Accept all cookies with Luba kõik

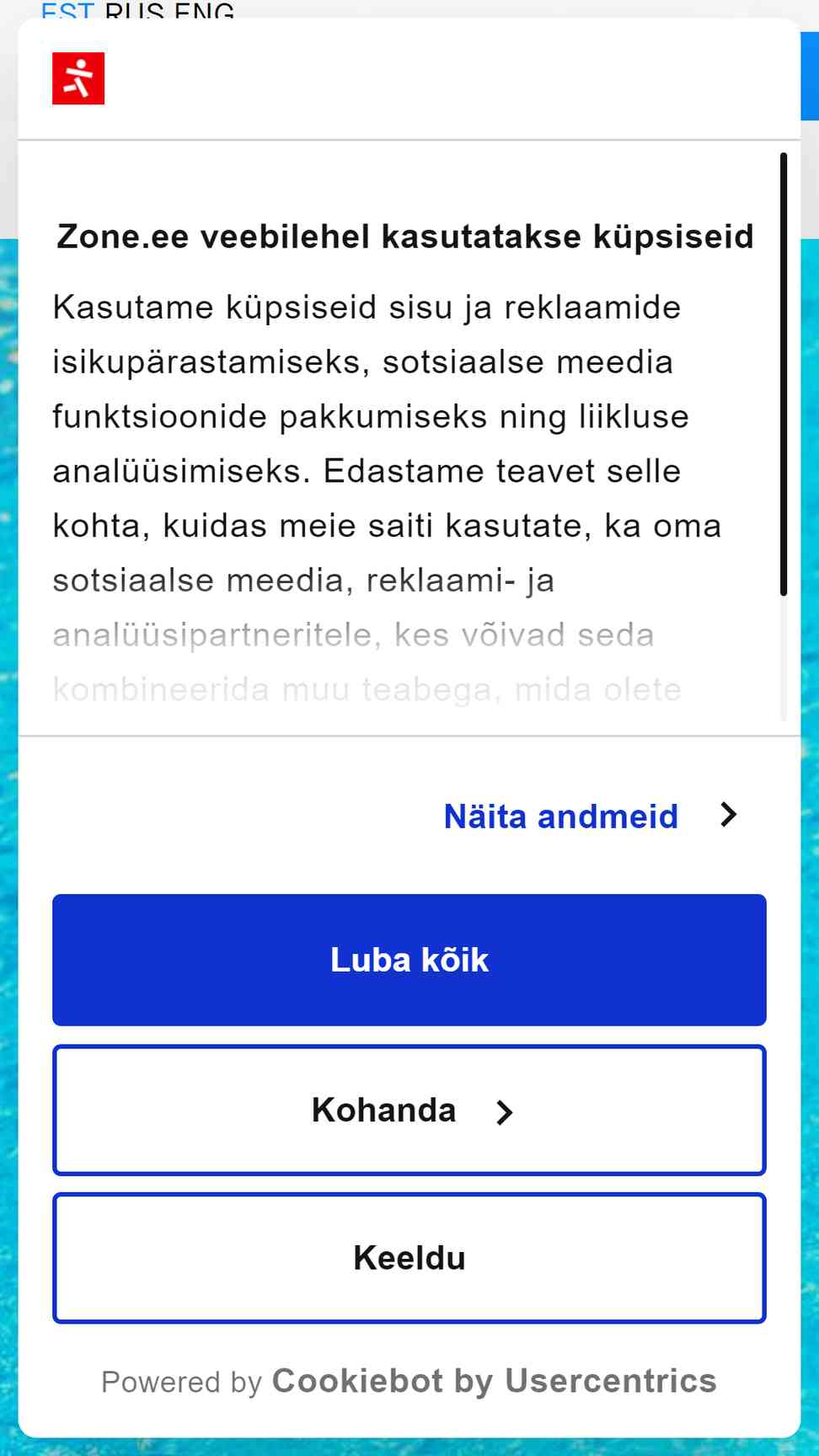click(x=409, y=960)
